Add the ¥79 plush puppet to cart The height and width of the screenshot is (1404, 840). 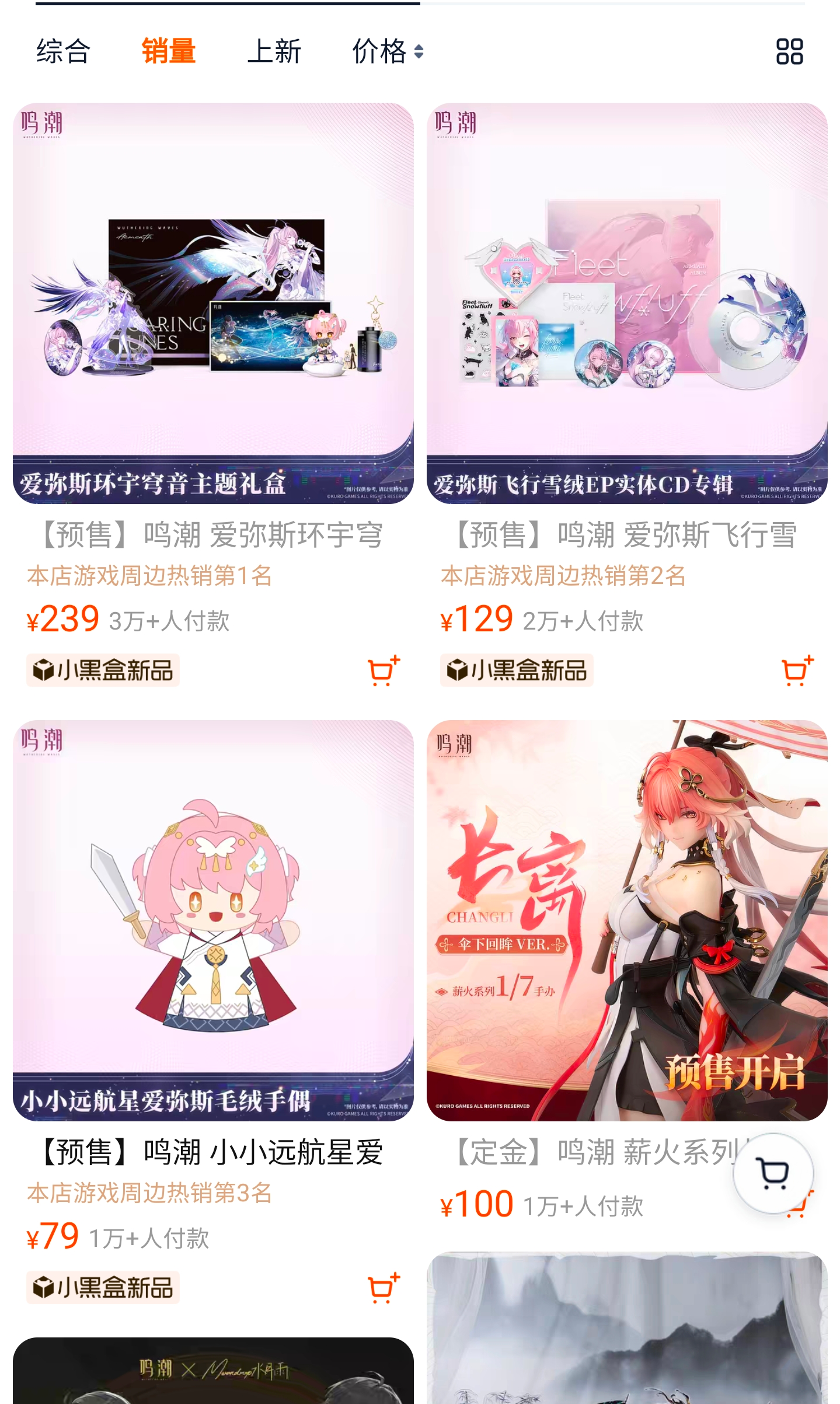pos(384,1288)
